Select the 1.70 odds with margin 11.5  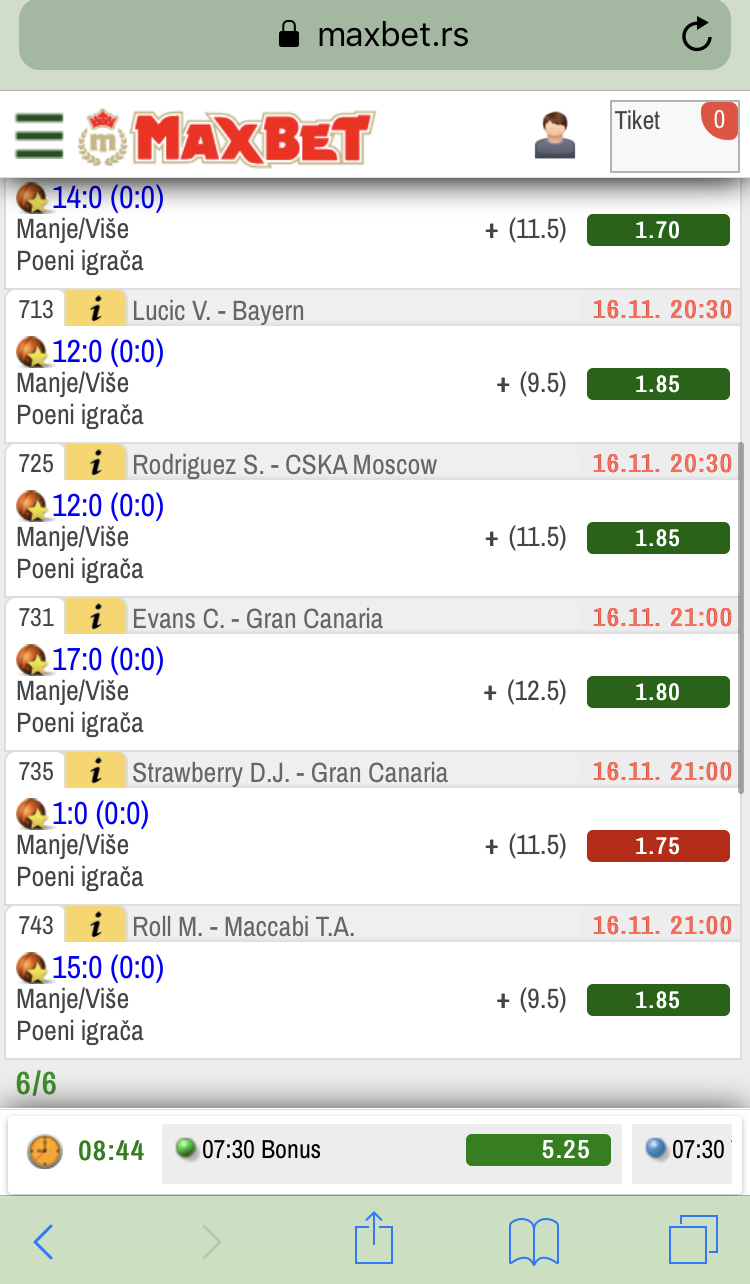658,230
